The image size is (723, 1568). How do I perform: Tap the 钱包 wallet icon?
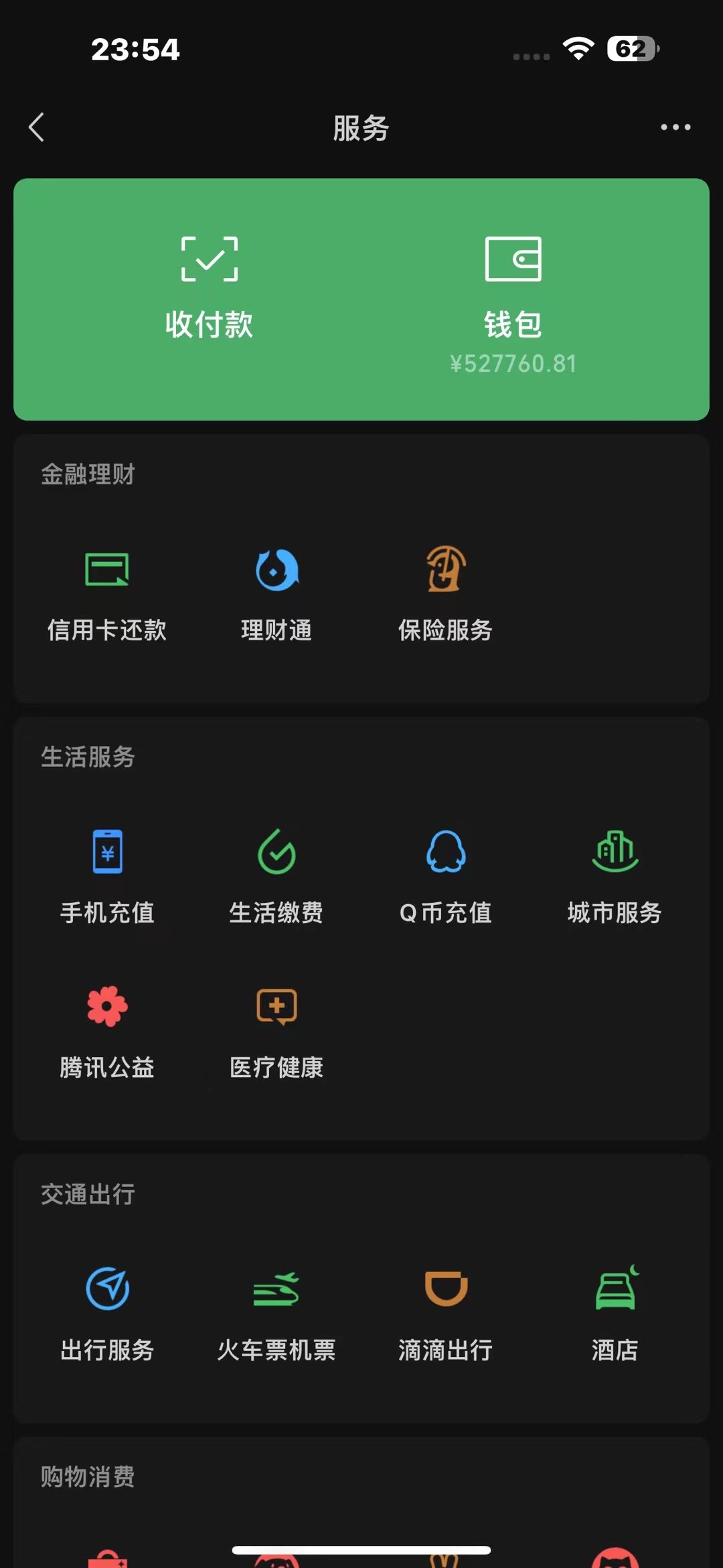tap(514, 260)
